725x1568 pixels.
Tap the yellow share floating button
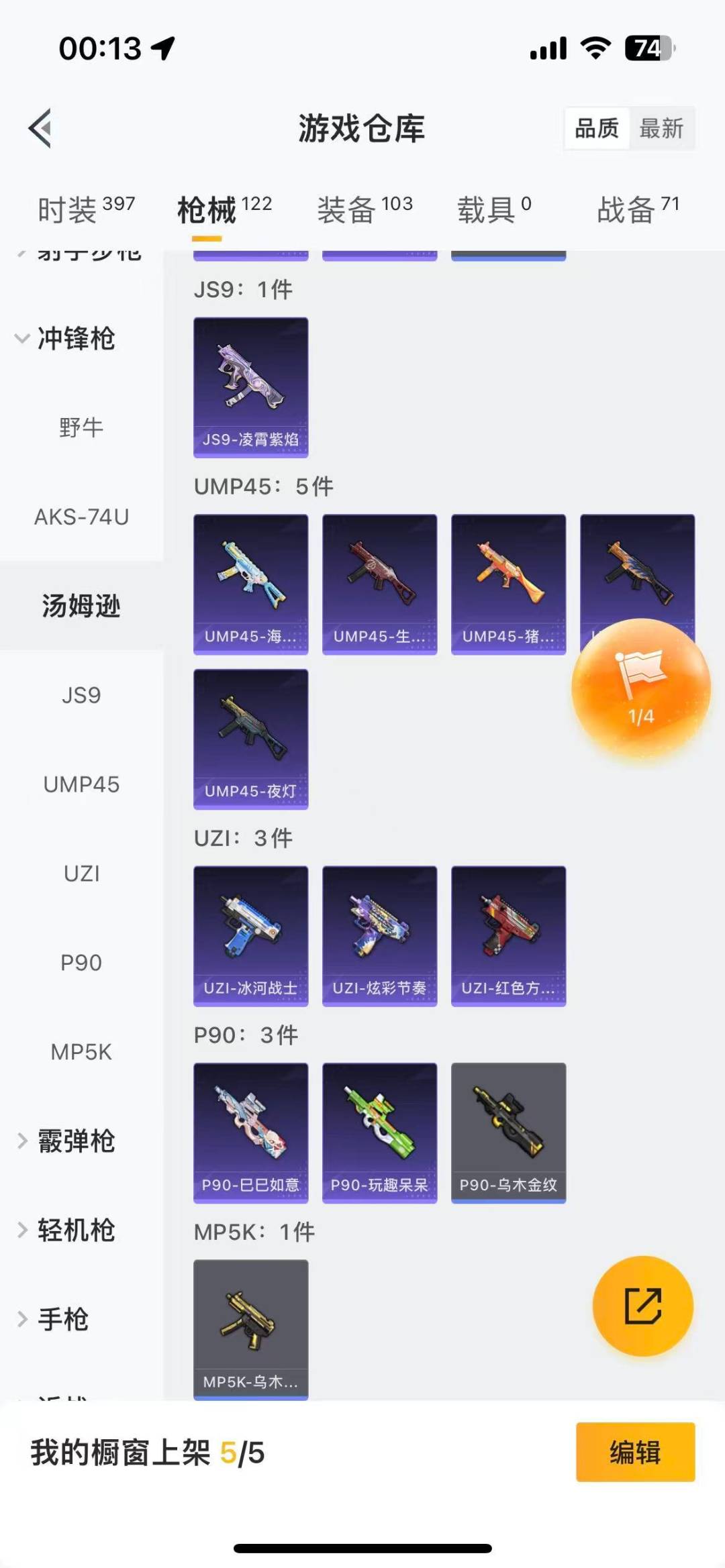642,1306
